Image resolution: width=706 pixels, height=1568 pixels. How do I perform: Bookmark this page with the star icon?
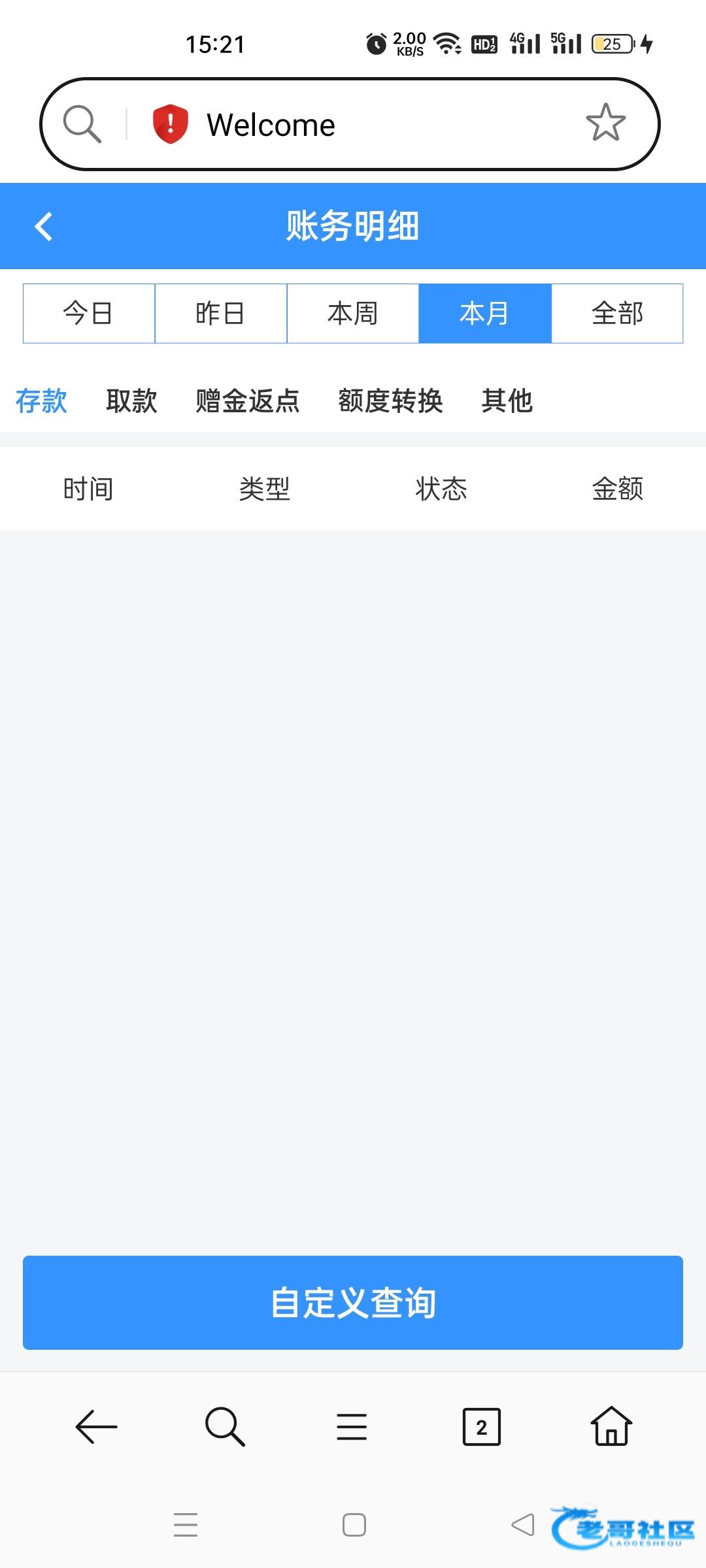(605, 123)
